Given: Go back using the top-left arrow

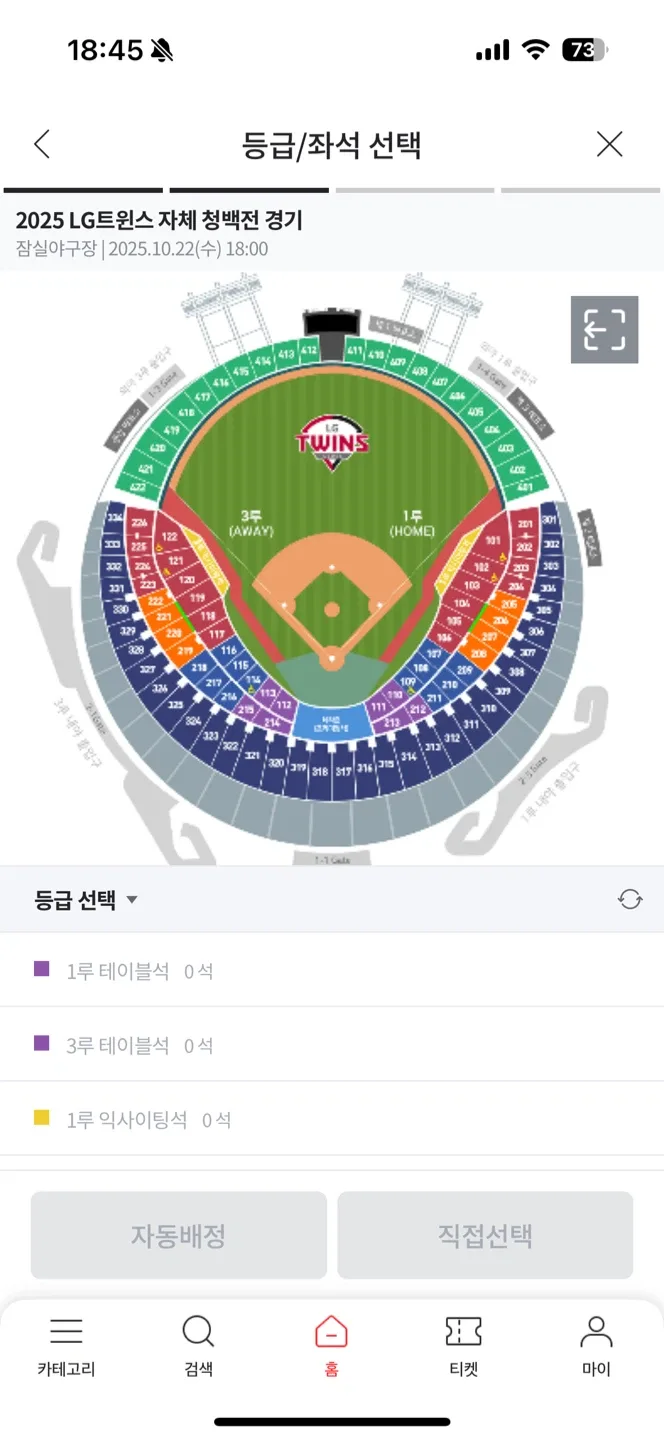Looking at the screenshot, I should tap(41, 144).
